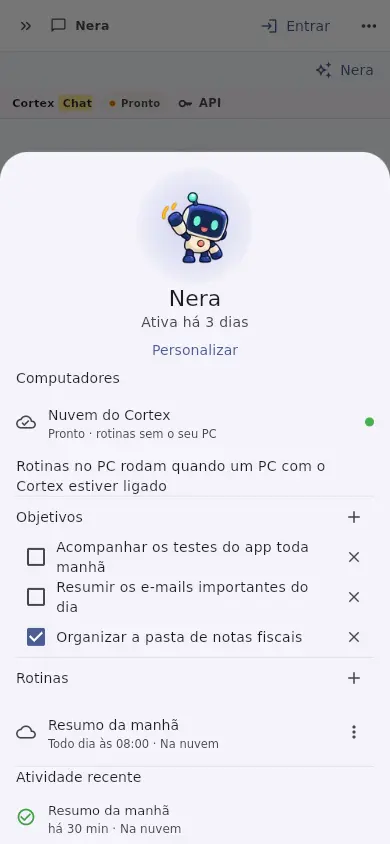Open the Resumo da manhã routine details
The width and height of the screenshot is (390, 844).
(179, 733)
